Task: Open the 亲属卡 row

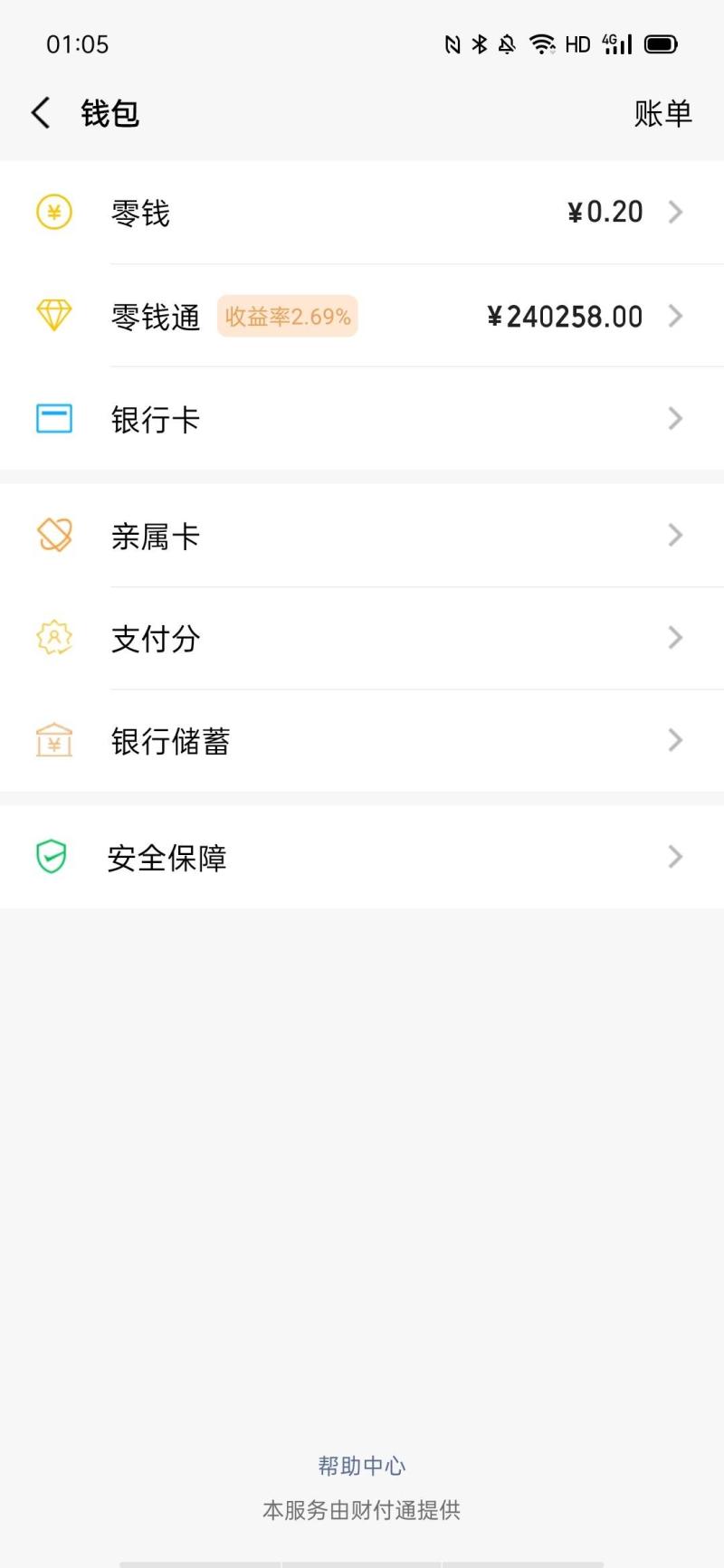Action: 362,536
